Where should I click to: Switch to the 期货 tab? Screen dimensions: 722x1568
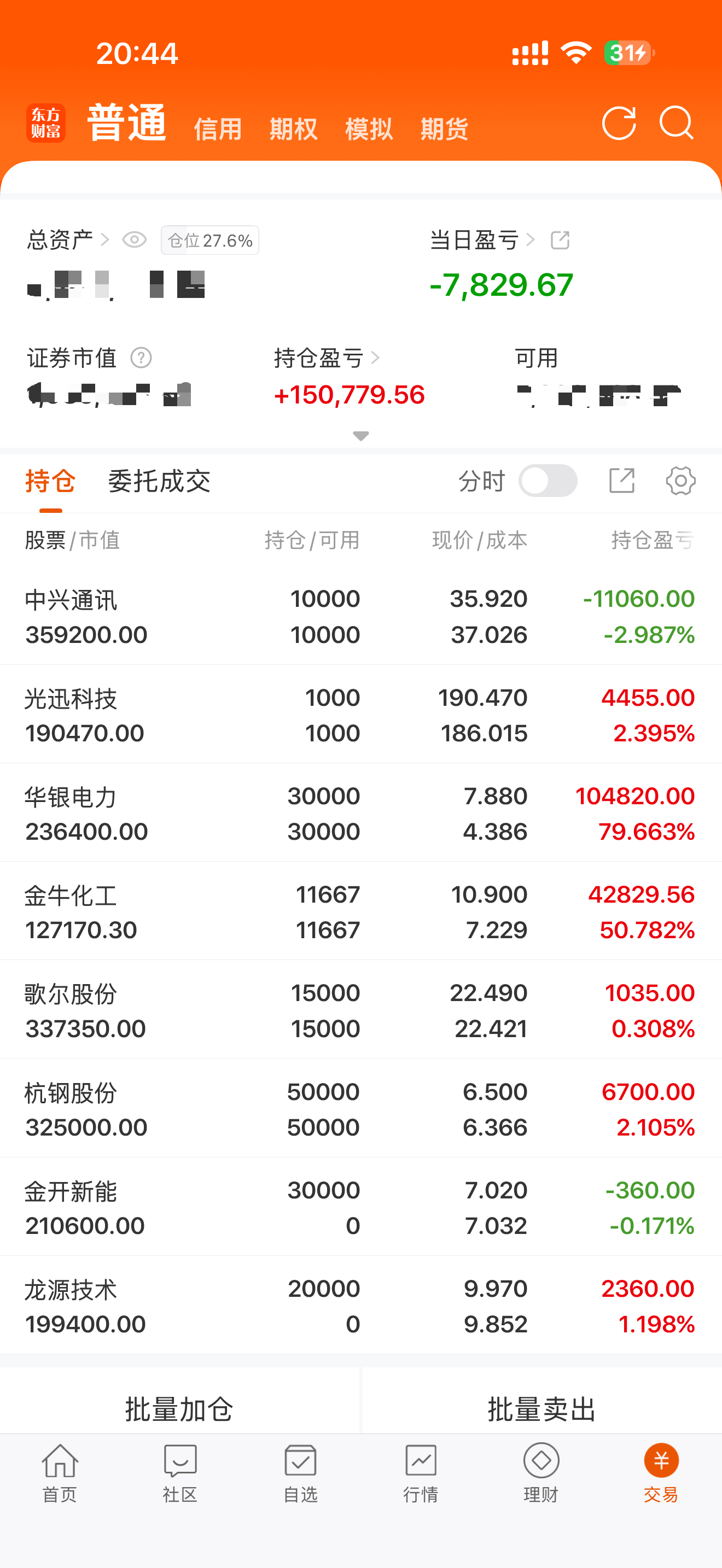pyautogui.click(x=444, y=129)
